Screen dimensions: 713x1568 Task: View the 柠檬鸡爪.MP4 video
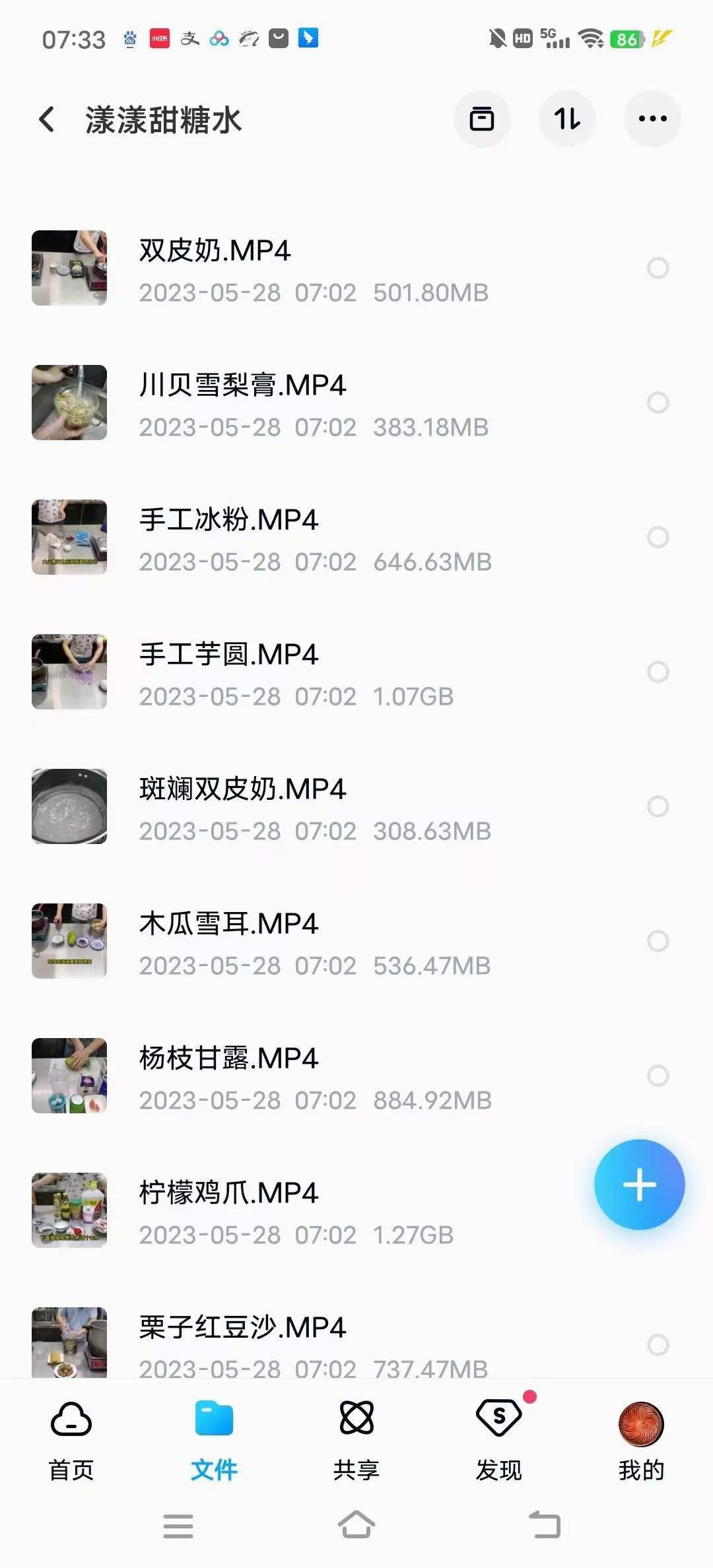228,1194
